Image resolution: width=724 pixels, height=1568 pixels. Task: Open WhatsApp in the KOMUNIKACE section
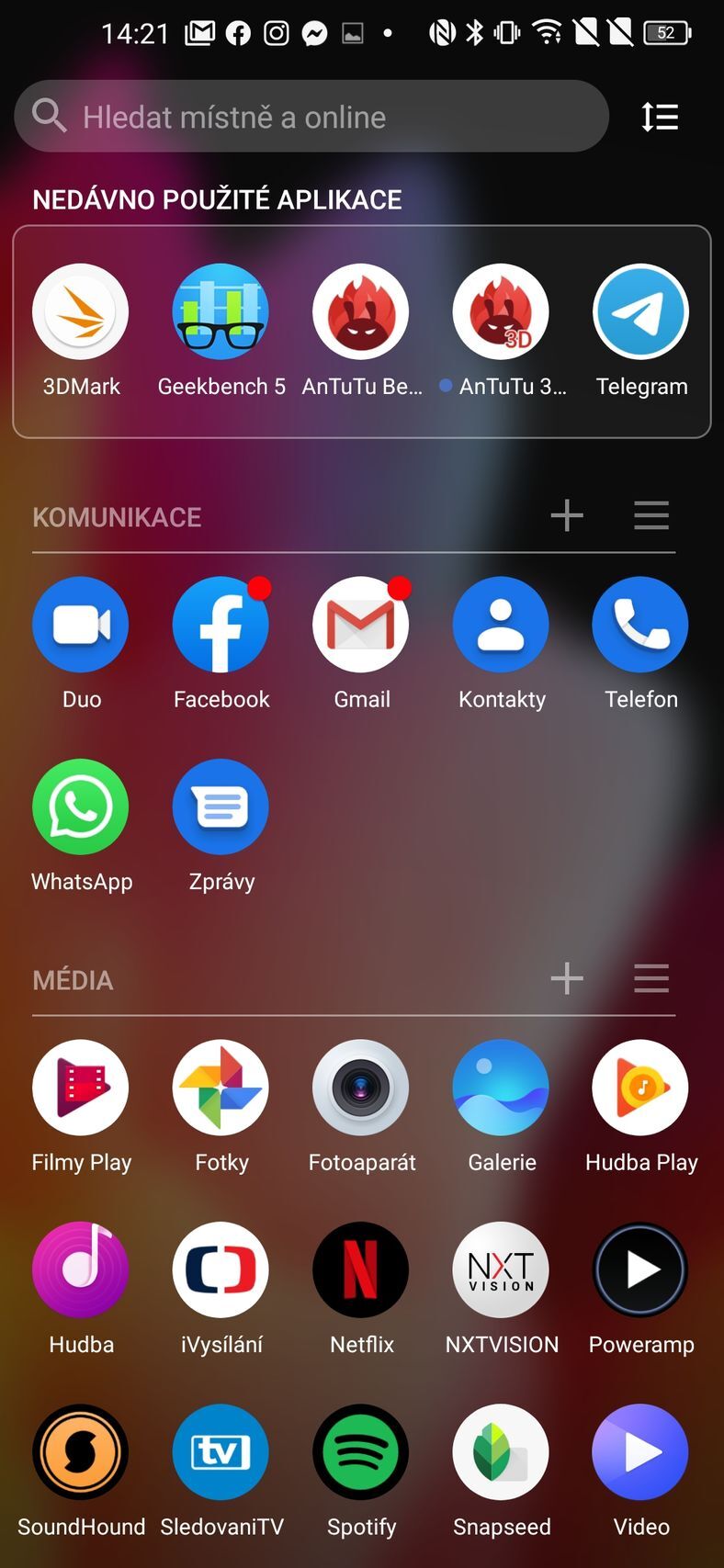81,807
